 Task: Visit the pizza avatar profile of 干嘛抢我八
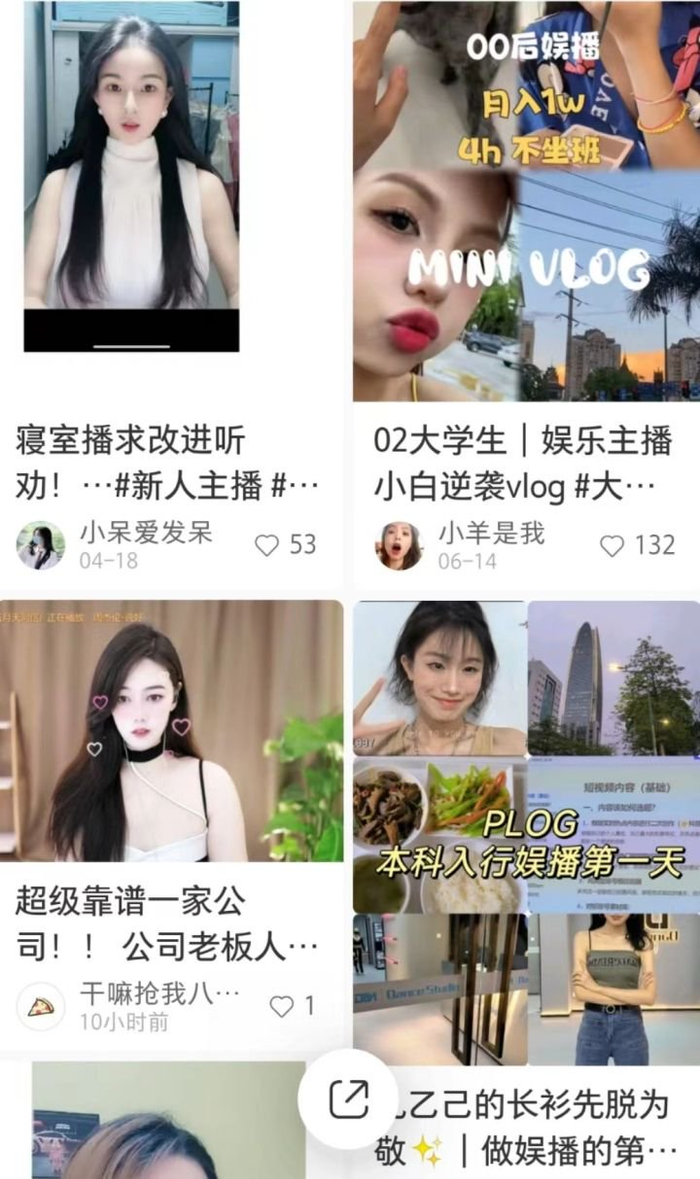pos(40,1006)
